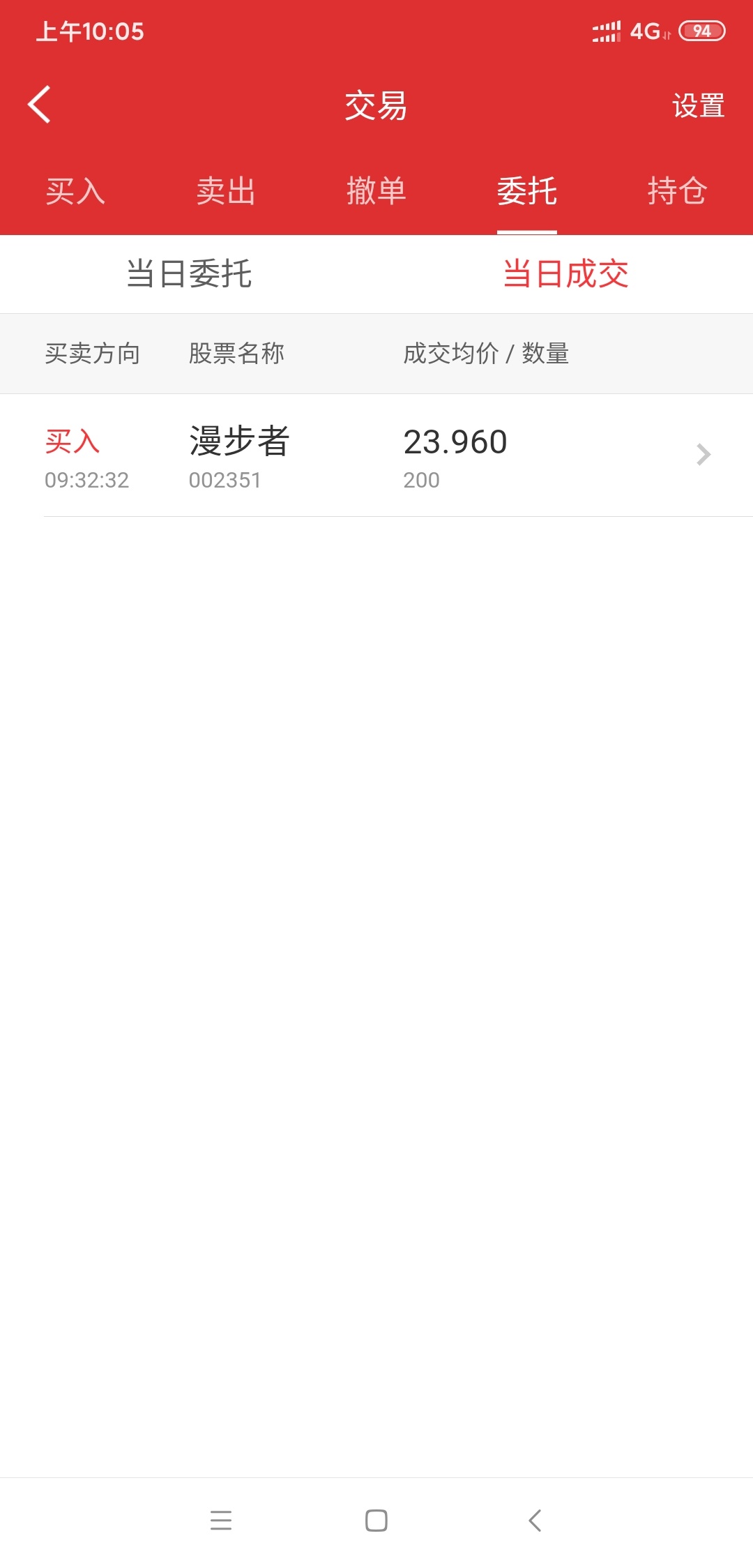Show 当日委托 orders

[188, 274]
